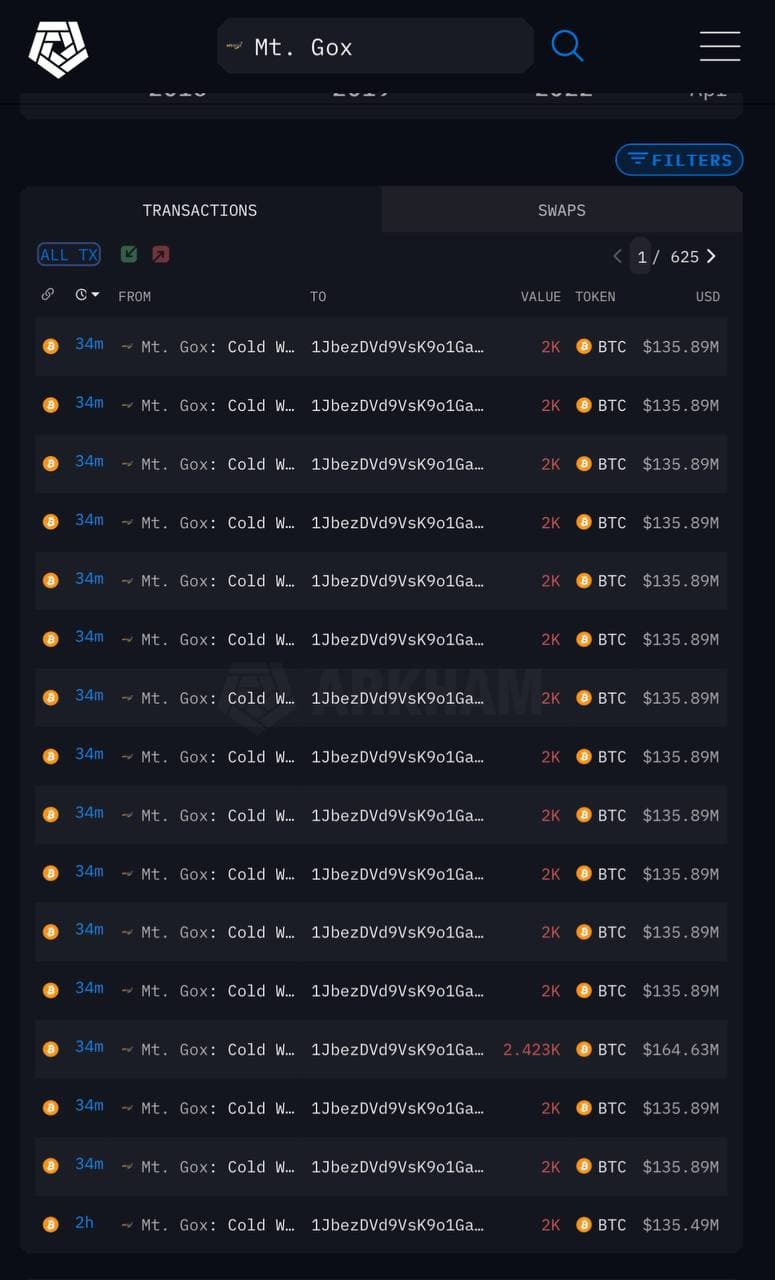775x1280 pixels.
Task: Open the 2.423K BTC transaction row
Action: 380,1049
